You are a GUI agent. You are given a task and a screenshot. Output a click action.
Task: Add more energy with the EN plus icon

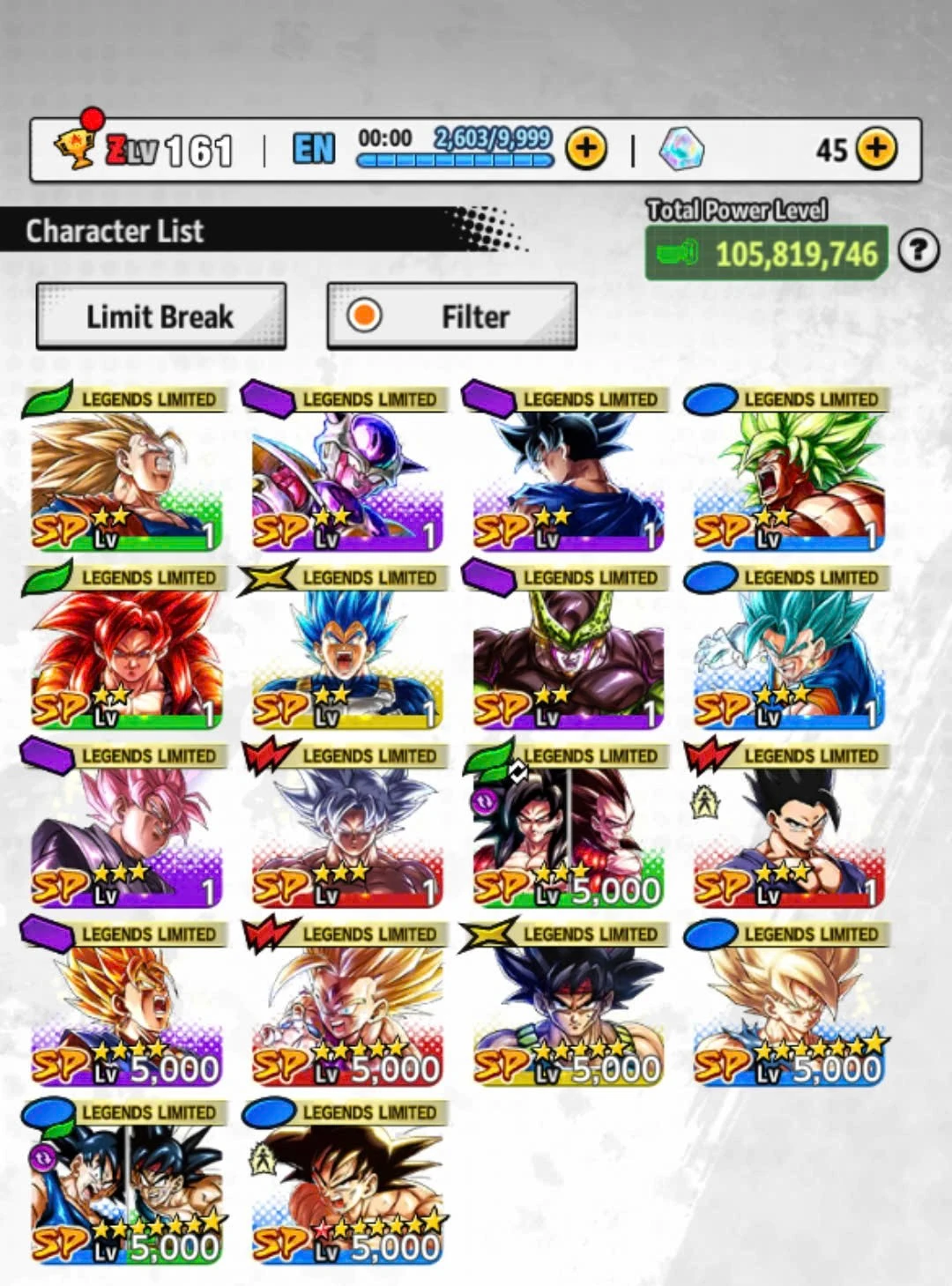[x=586, y=148]
